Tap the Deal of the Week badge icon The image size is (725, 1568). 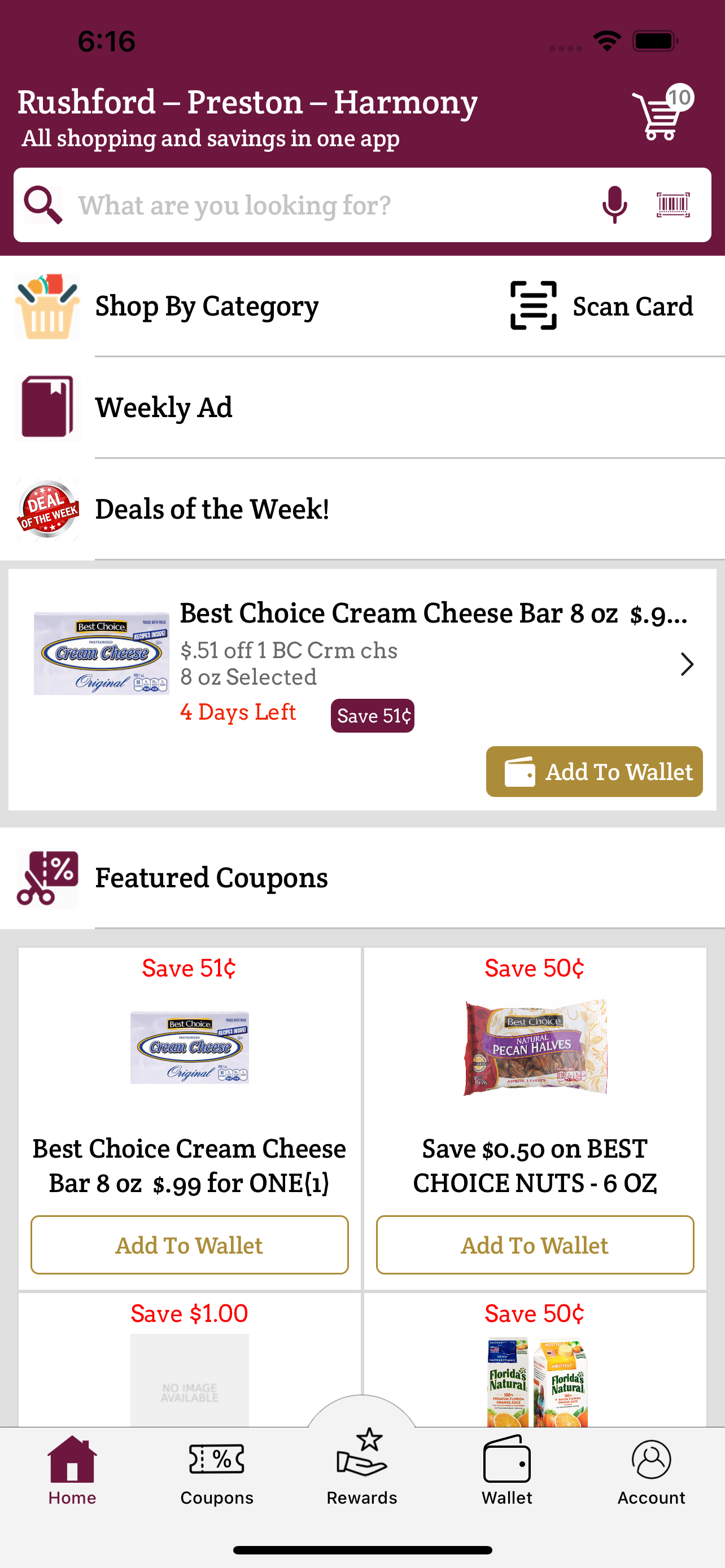click(48, 510)
